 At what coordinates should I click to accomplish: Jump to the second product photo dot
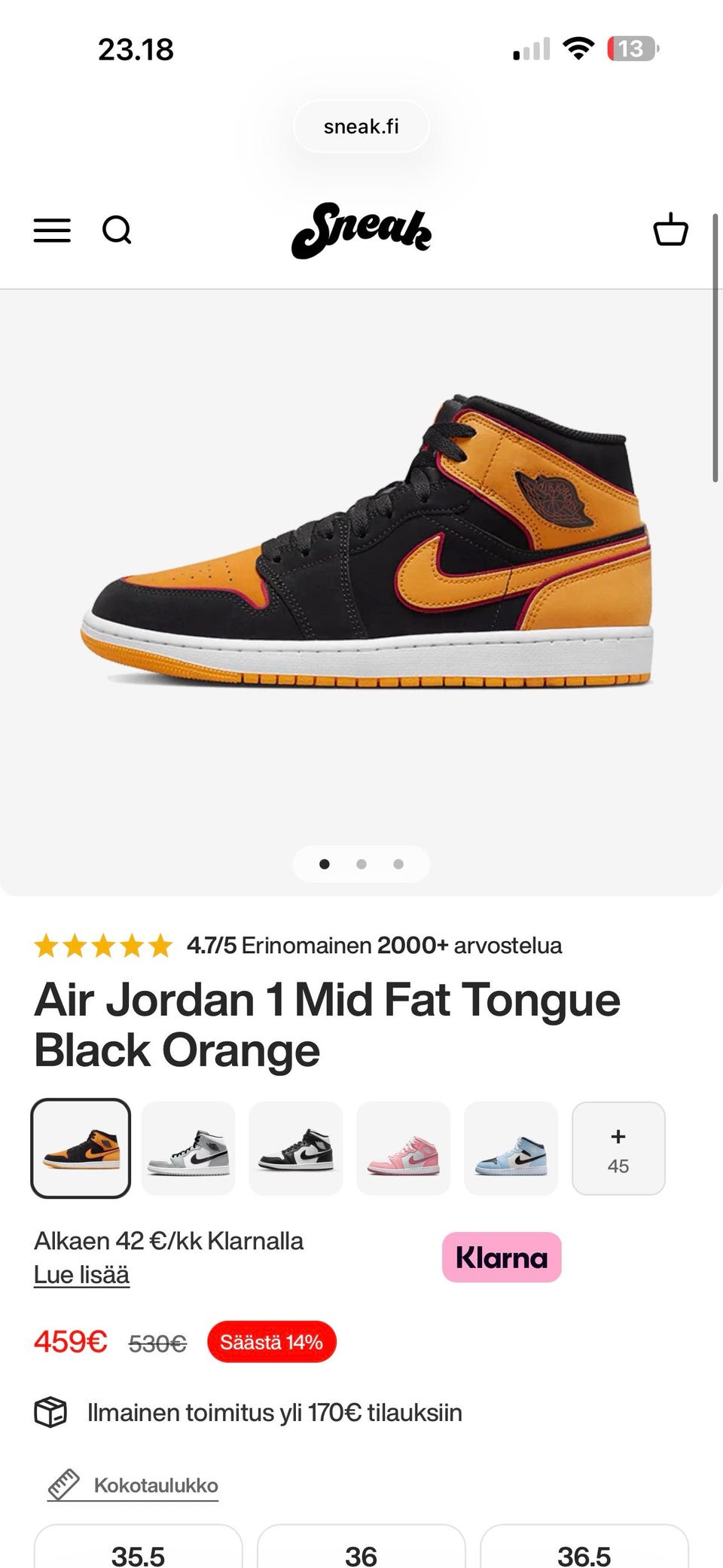coord(361,864)
